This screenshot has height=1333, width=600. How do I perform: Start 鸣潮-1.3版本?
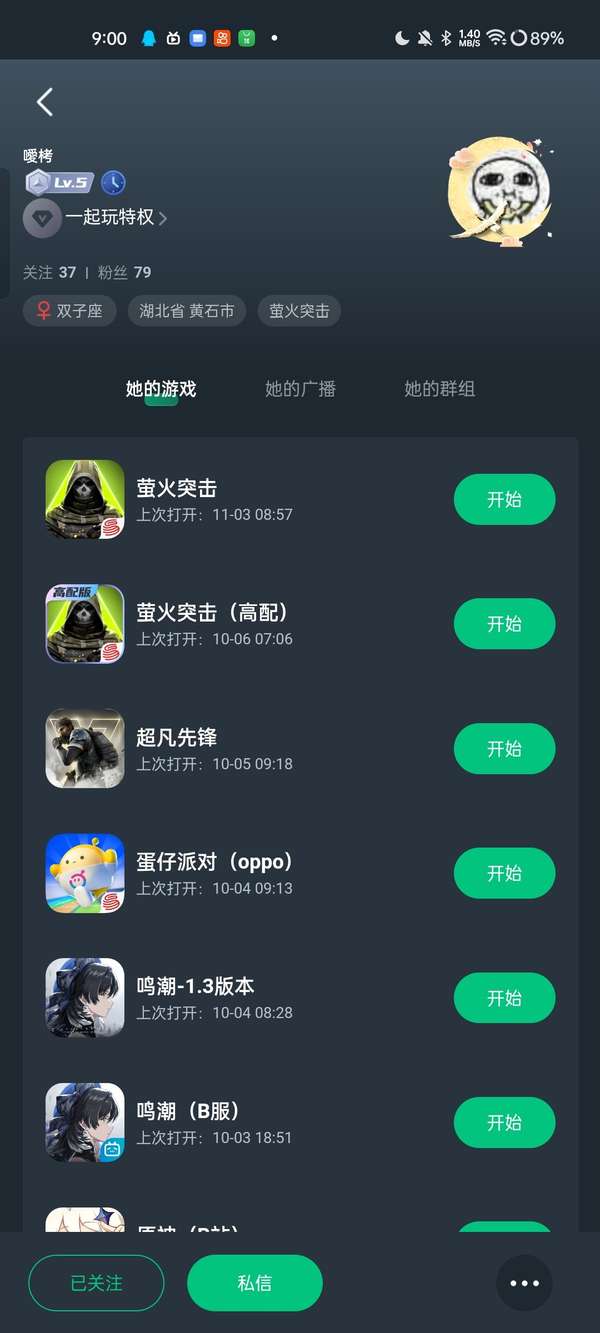pyautogui.click(x=504, y=998)
